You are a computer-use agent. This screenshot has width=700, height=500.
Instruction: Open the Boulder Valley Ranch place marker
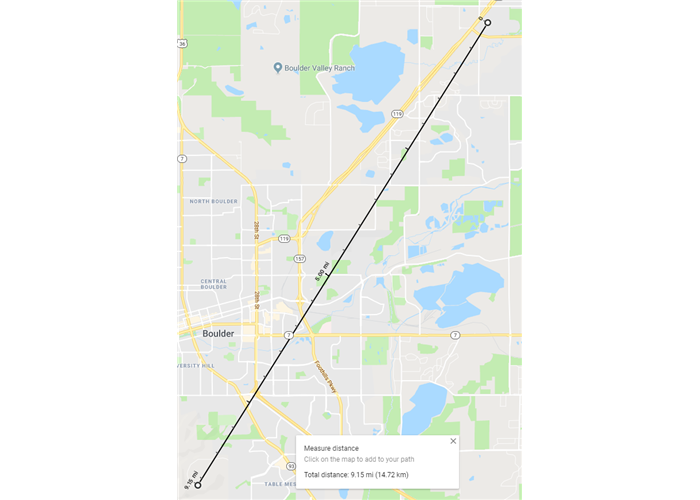click(x=278, y=67)
